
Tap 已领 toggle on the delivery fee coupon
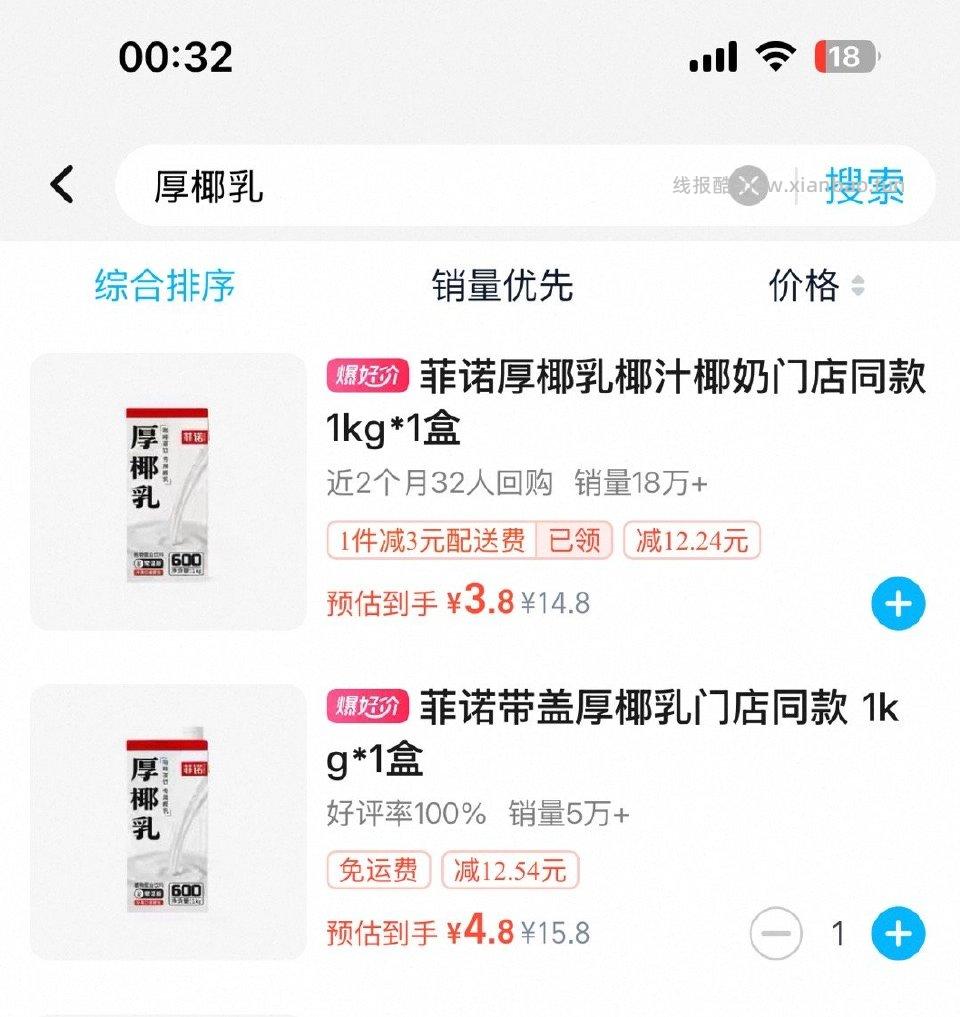click(x=575, y=541)
